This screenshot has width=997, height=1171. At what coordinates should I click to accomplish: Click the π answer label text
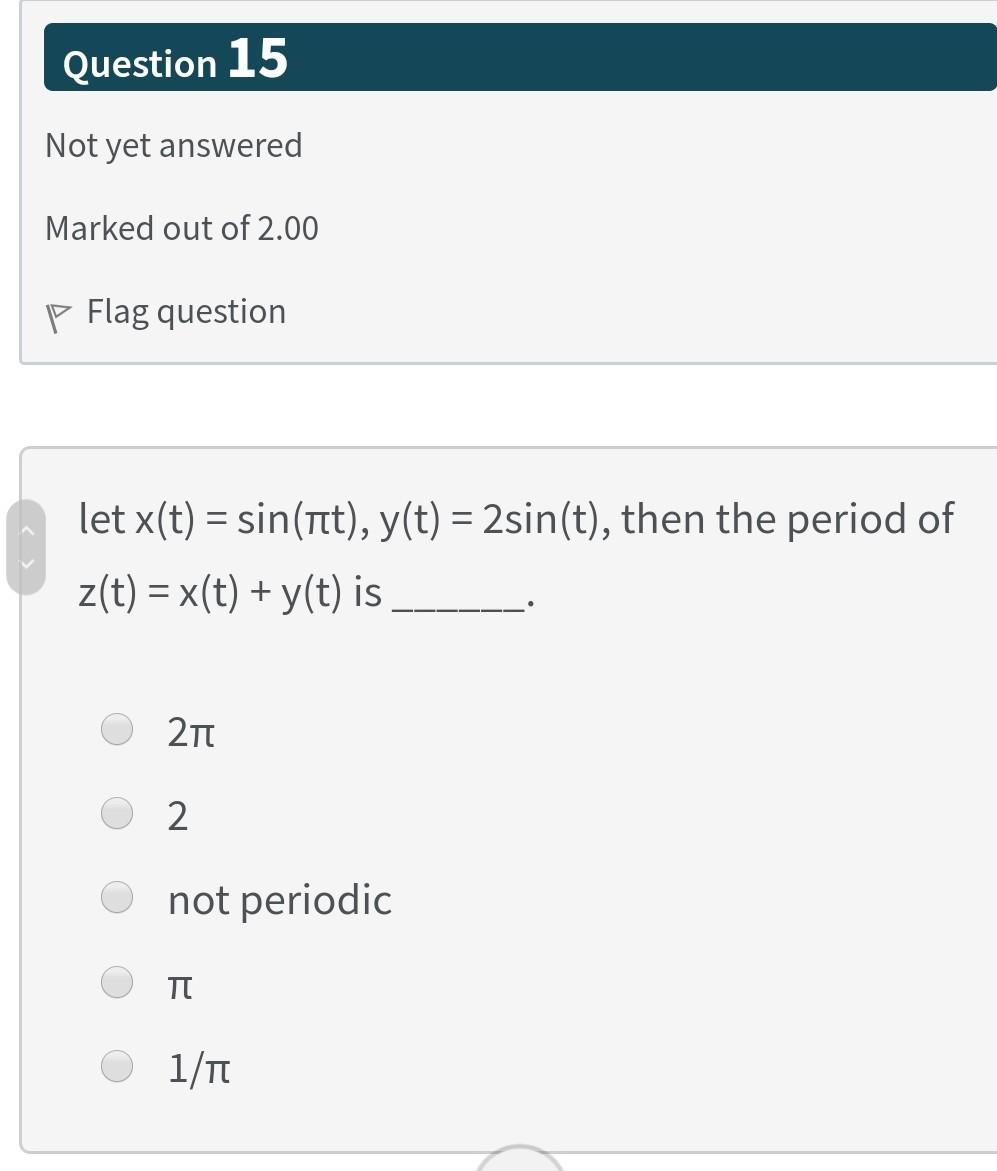(178, 985)
